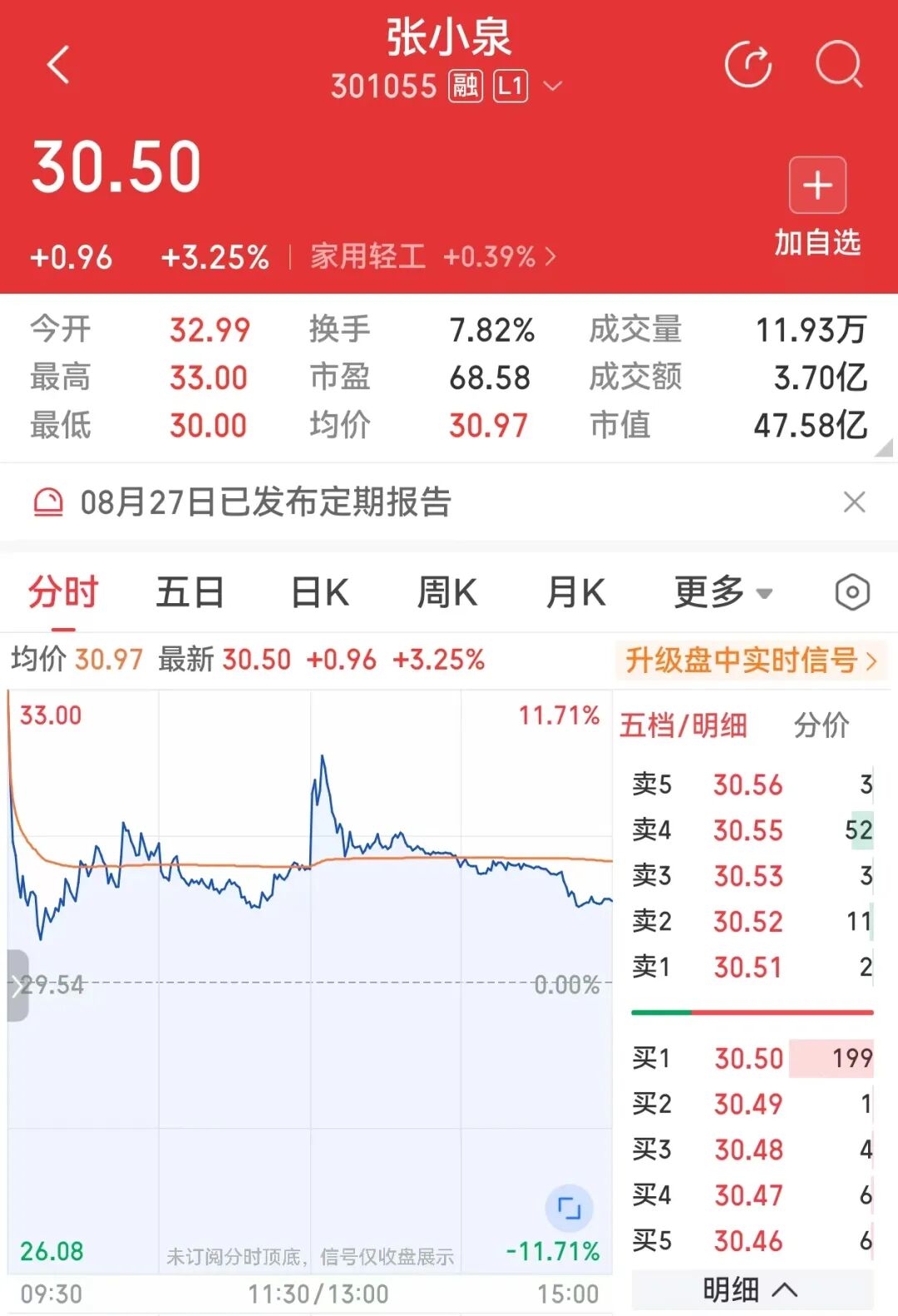Screen dimensions: 898x1316
Task: Switch to the 月K chart tab
Action: [x=576, y=592]
